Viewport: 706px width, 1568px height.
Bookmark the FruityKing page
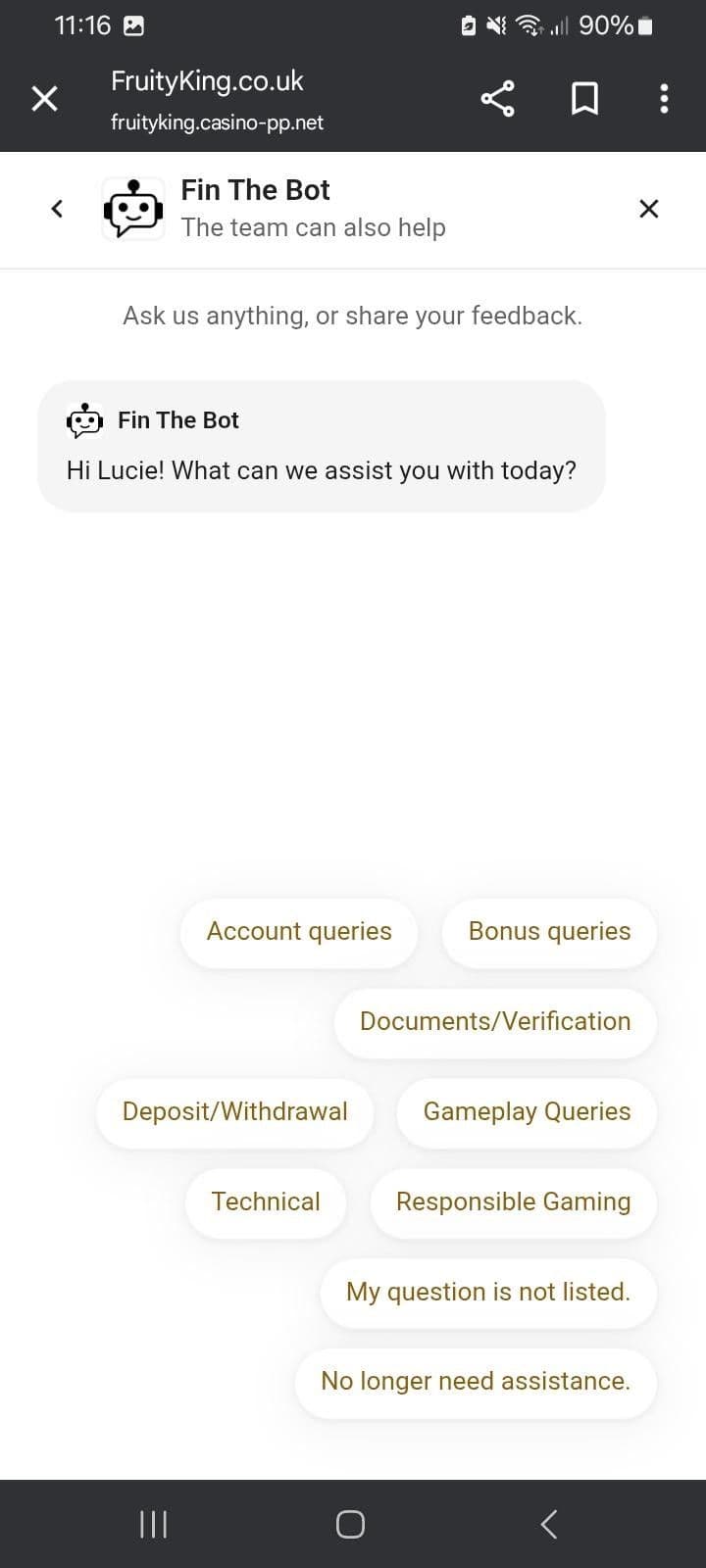(x=584, y=98)
